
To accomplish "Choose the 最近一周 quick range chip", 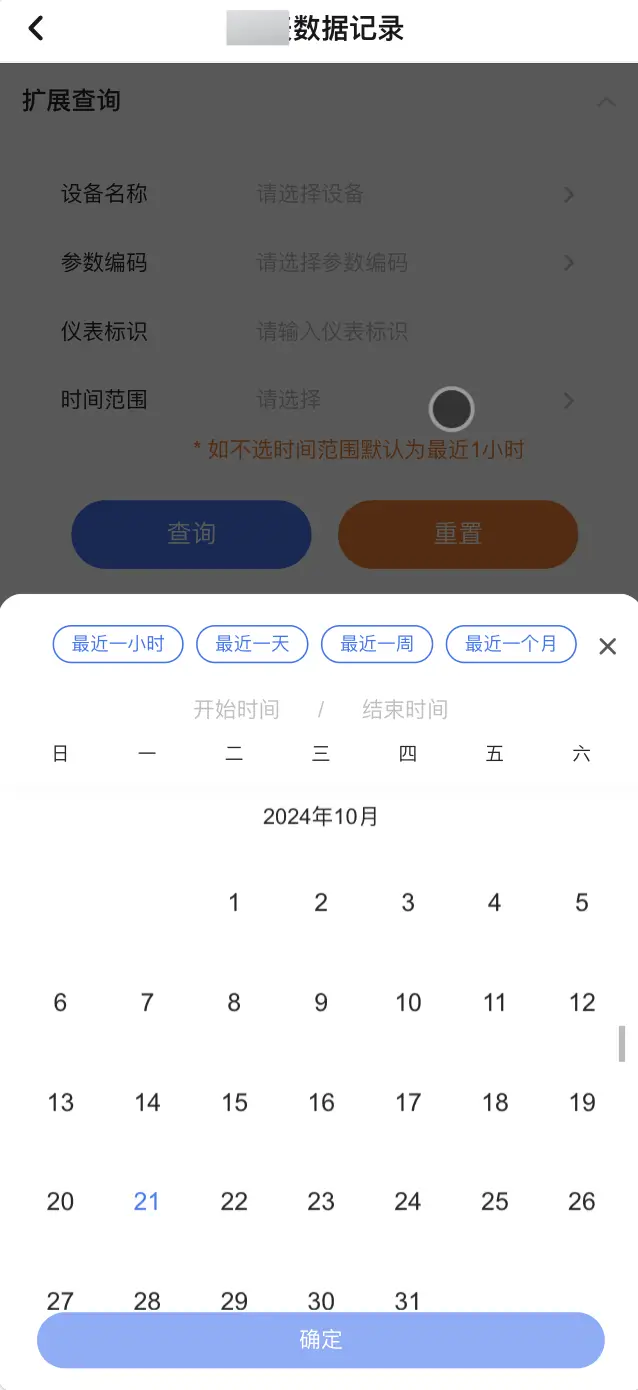I will point(377,644).
